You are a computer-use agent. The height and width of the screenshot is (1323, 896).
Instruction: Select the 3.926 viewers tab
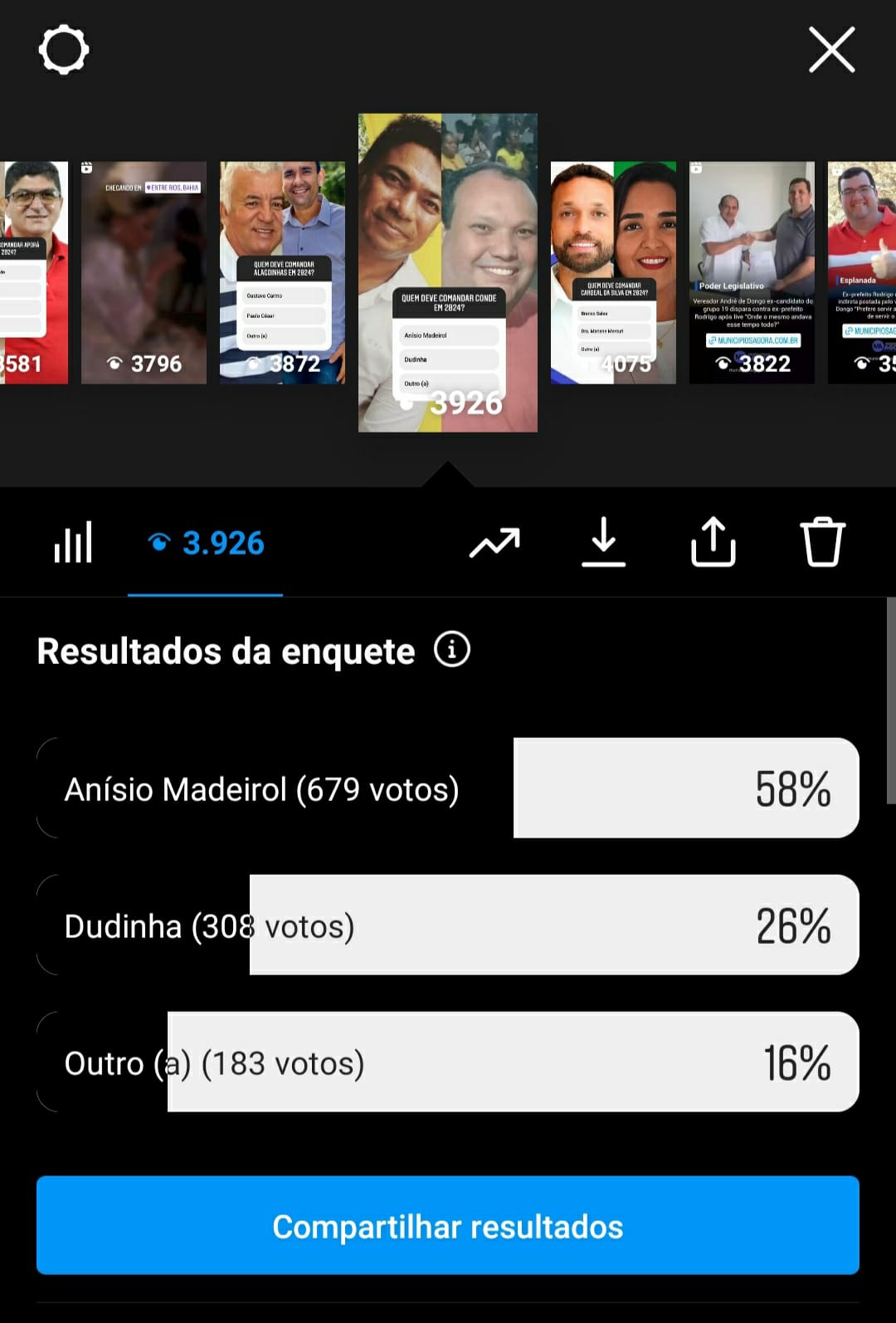pos(206,544)
